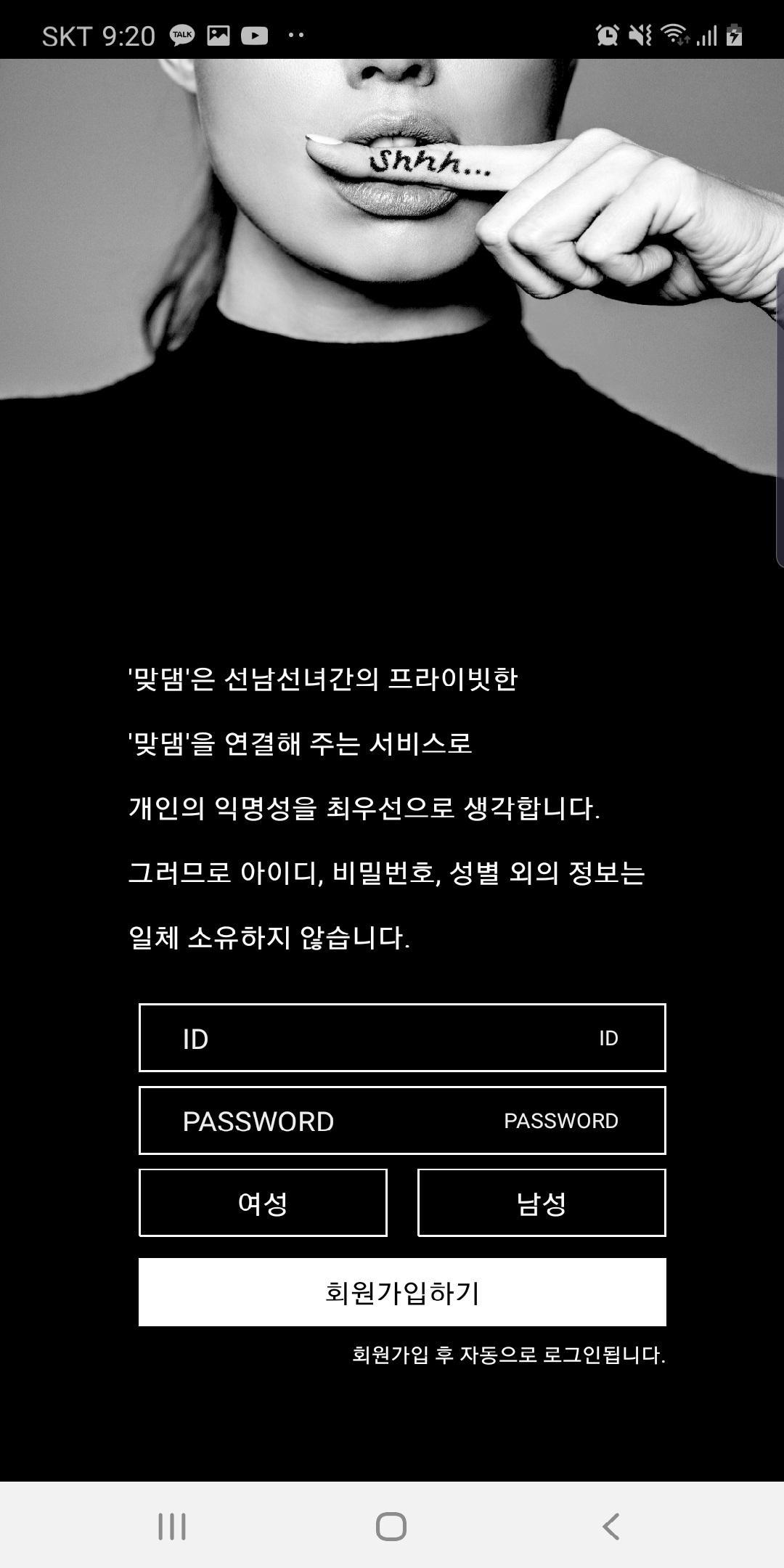This screenshot has width=784, height=1568.
Task: Focus the PASSWORD text field
Action: pyautogui.click(x=402, y=1120)
